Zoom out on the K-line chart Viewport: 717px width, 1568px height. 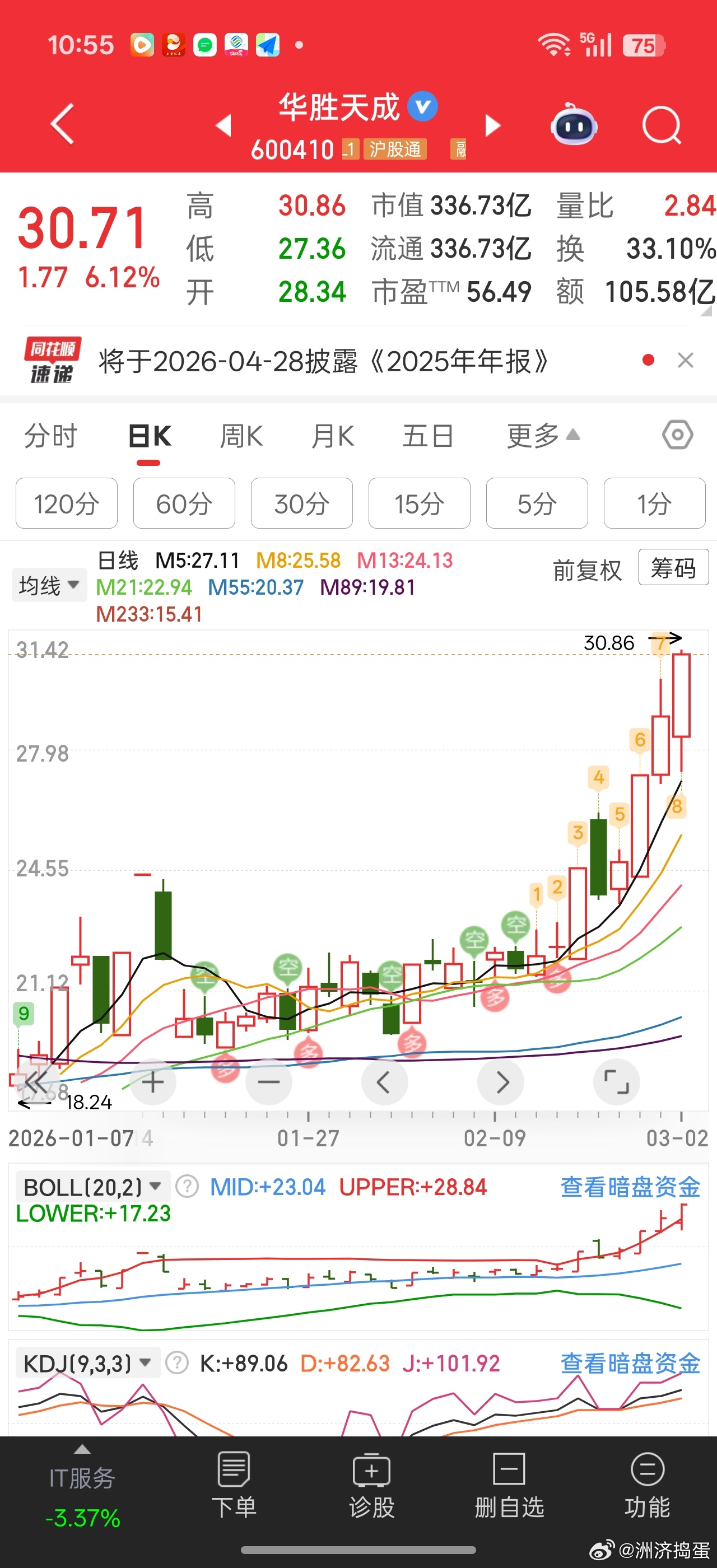268,1082
